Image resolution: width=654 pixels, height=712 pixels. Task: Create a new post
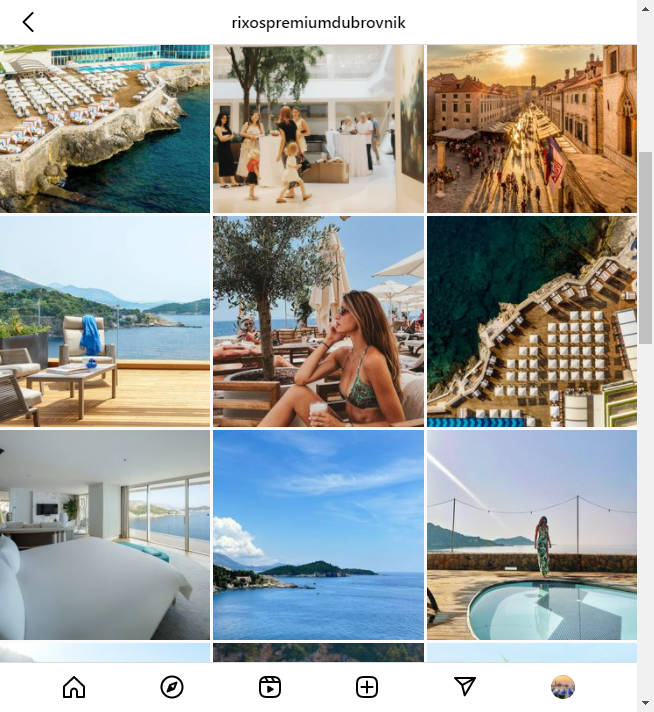367,687
